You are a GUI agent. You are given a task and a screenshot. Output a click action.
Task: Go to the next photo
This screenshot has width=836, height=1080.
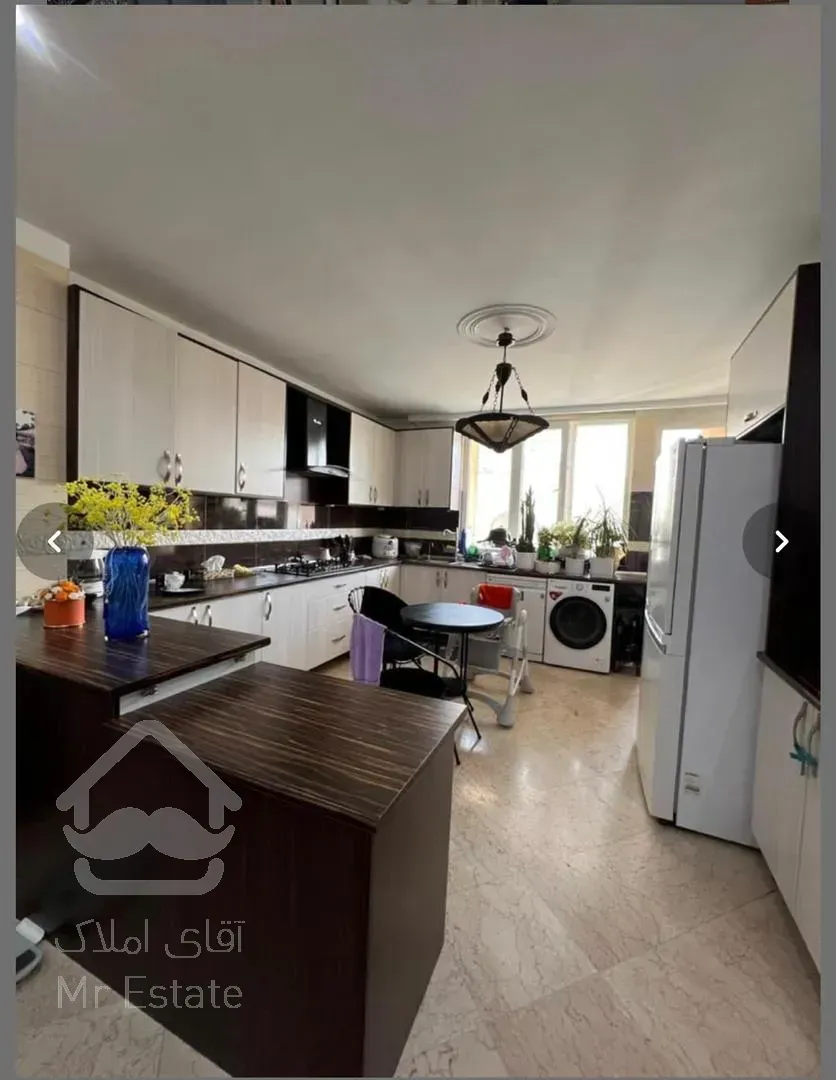coord(781,541)
